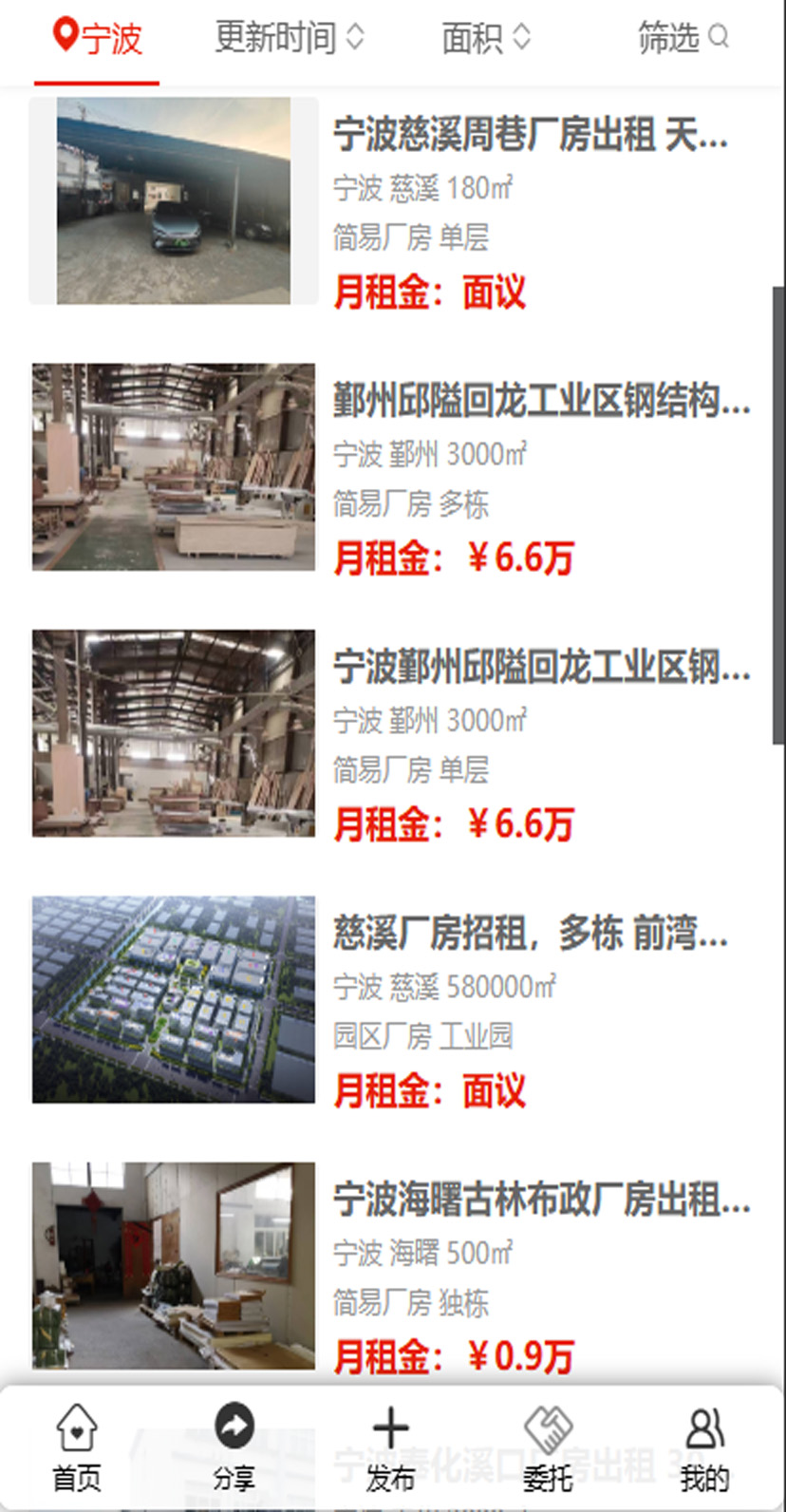Image resolution: width=786 pixels, height=1512 pixels.
Task: Sort listings by 更新时间
Action: click(289, 38)
